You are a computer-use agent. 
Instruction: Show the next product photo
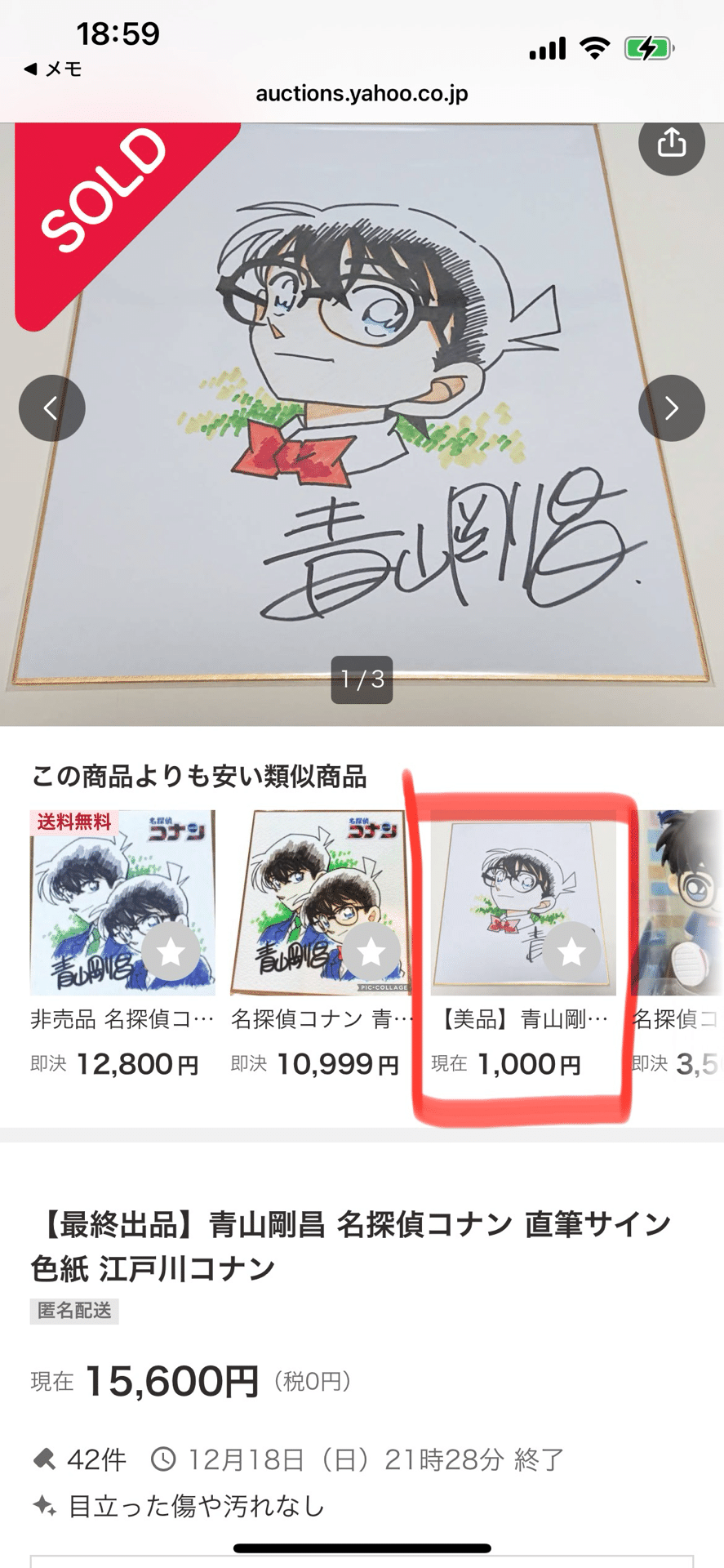pyautogui.click(x=671, y=408)
